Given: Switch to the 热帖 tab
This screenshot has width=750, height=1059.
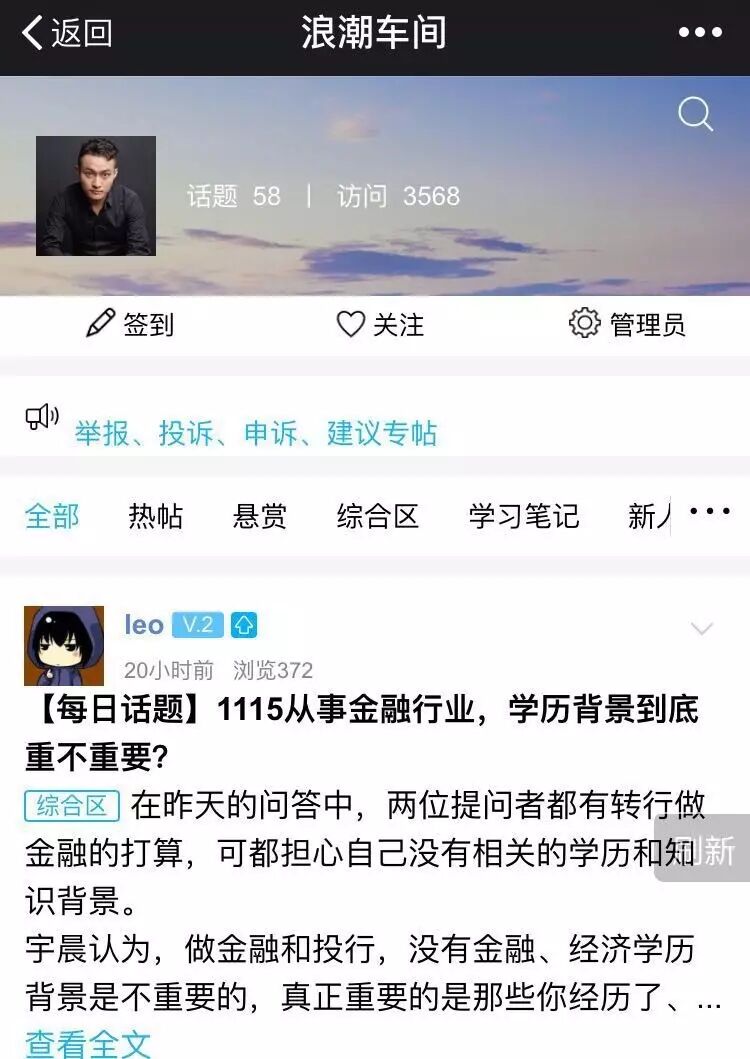Looking at the screenshot, I should (155, 516).
